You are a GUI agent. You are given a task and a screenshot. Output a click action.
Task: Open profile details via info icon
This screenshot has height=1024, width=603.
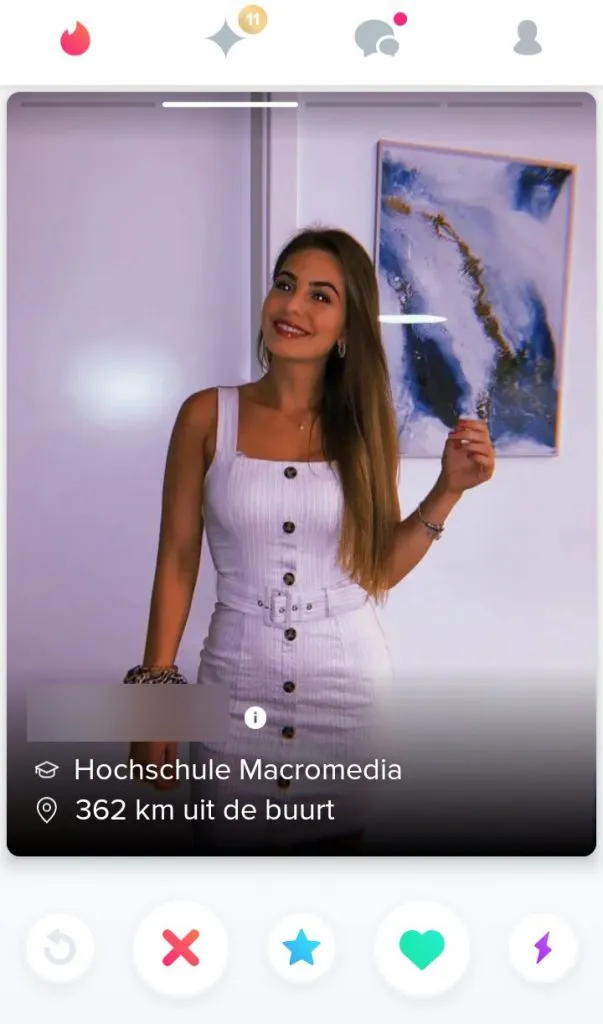click(255, 717)
